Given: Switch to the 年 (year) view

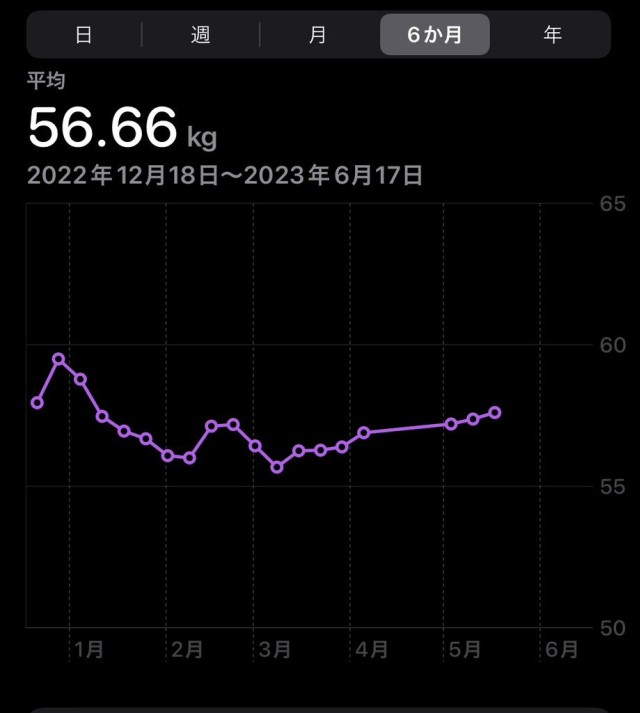Looking at the screenshot, I should [552, 35].
